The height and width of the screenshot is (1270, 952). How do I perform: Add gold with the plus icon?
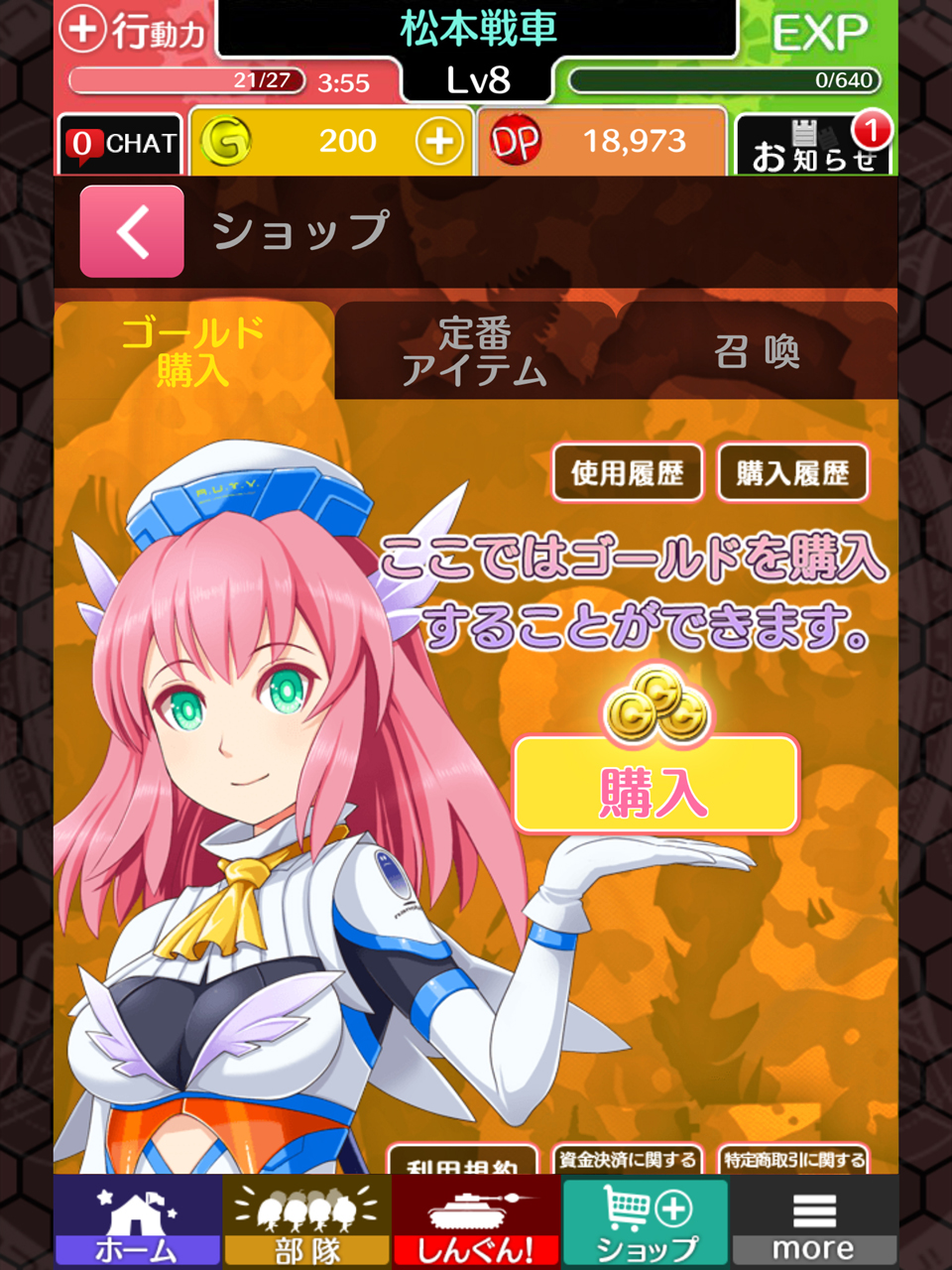coord(439,142)
